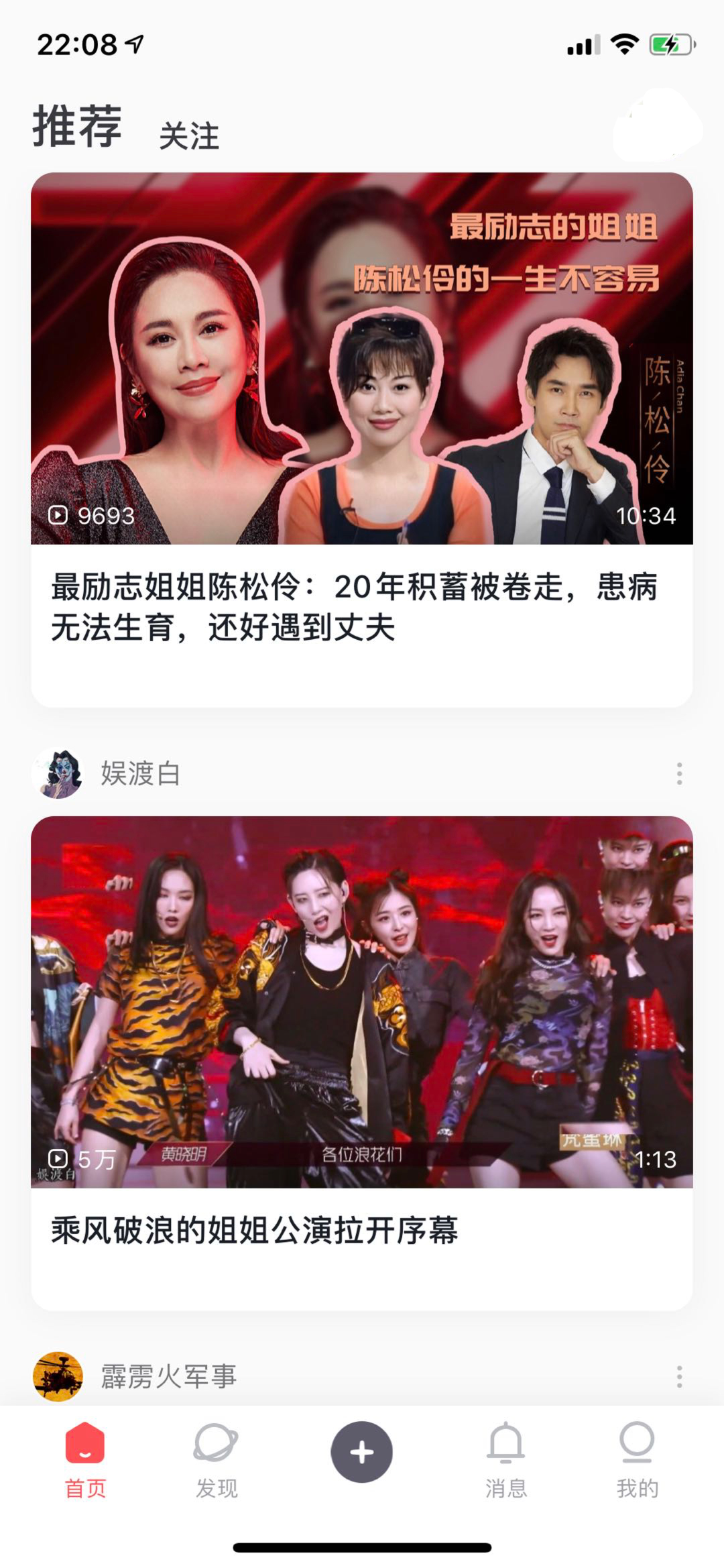724x1568 pixels.
Task: Switch to the 发现 tab
Action: click(216, 1459)
